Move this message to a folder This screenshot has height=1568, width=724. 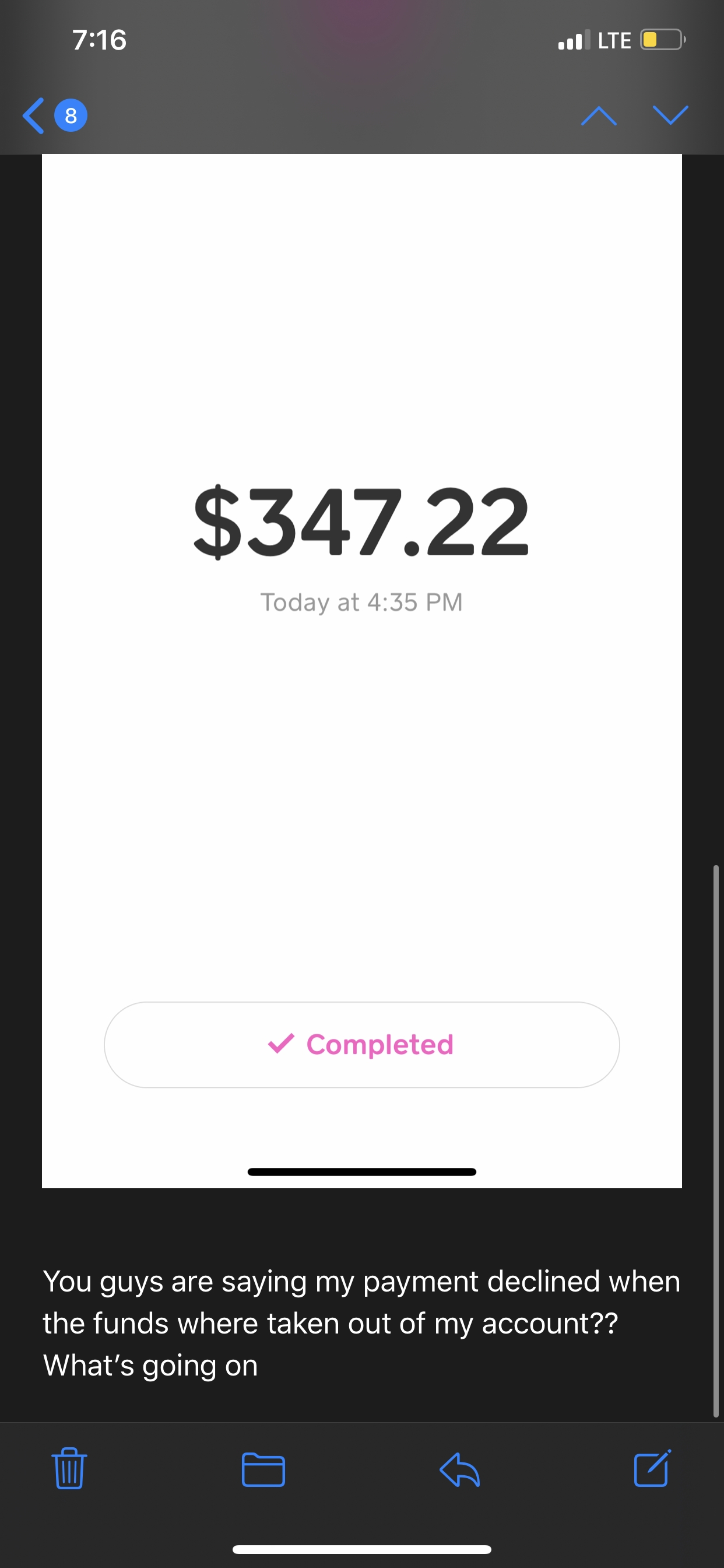(263, 1469)
